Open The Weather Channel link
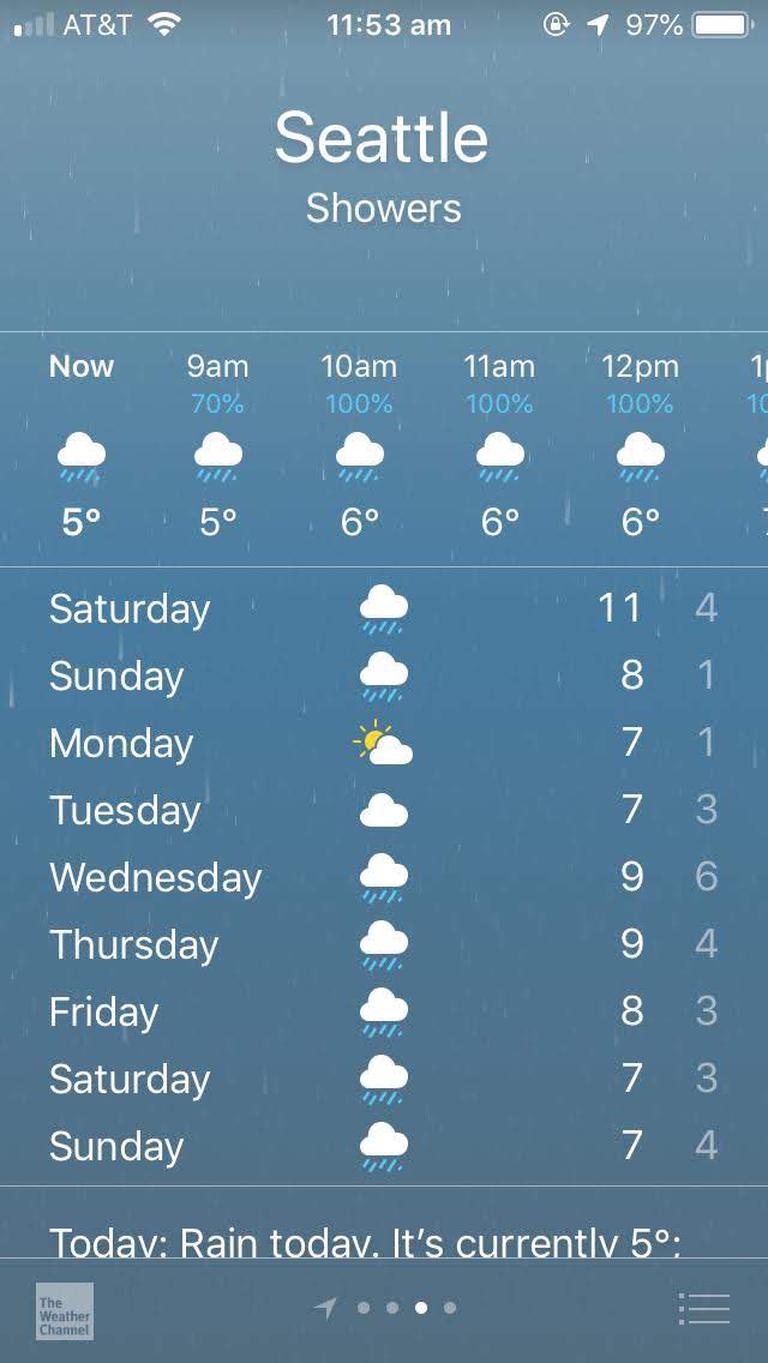The width and height of the screenshot is (768, 1363). click(x=65, y=1311)
